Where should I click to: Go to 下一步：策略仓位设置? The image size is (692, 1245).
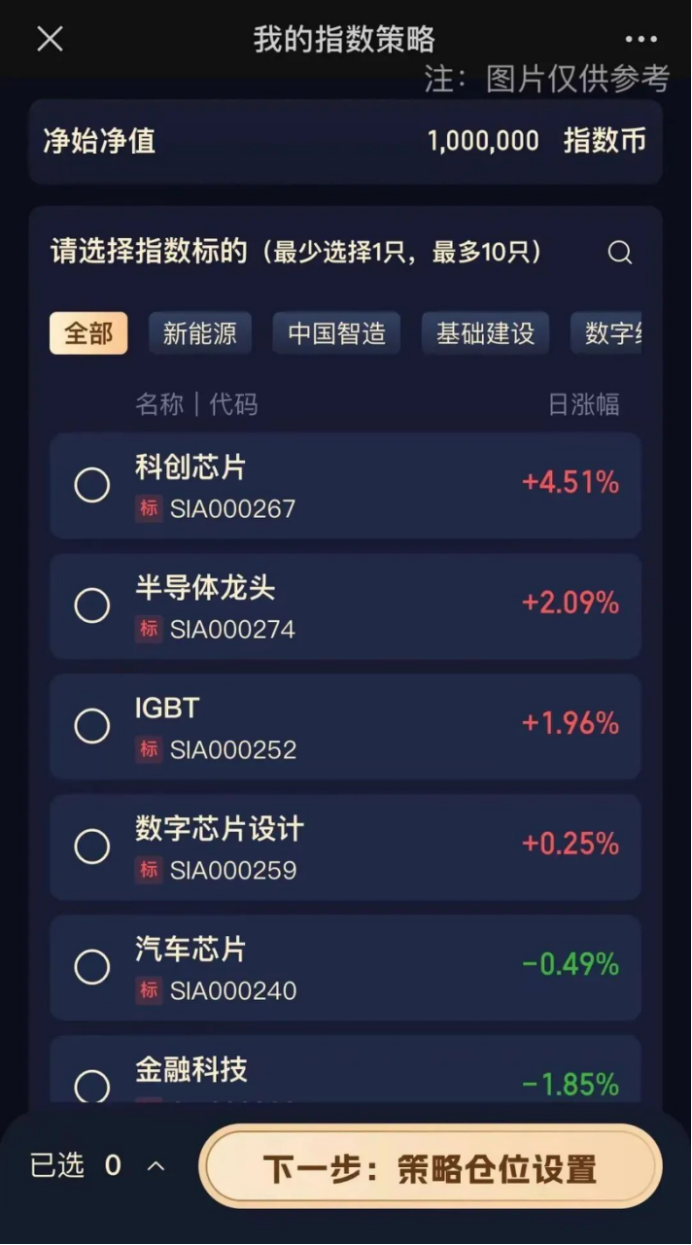click(430, 1168)
